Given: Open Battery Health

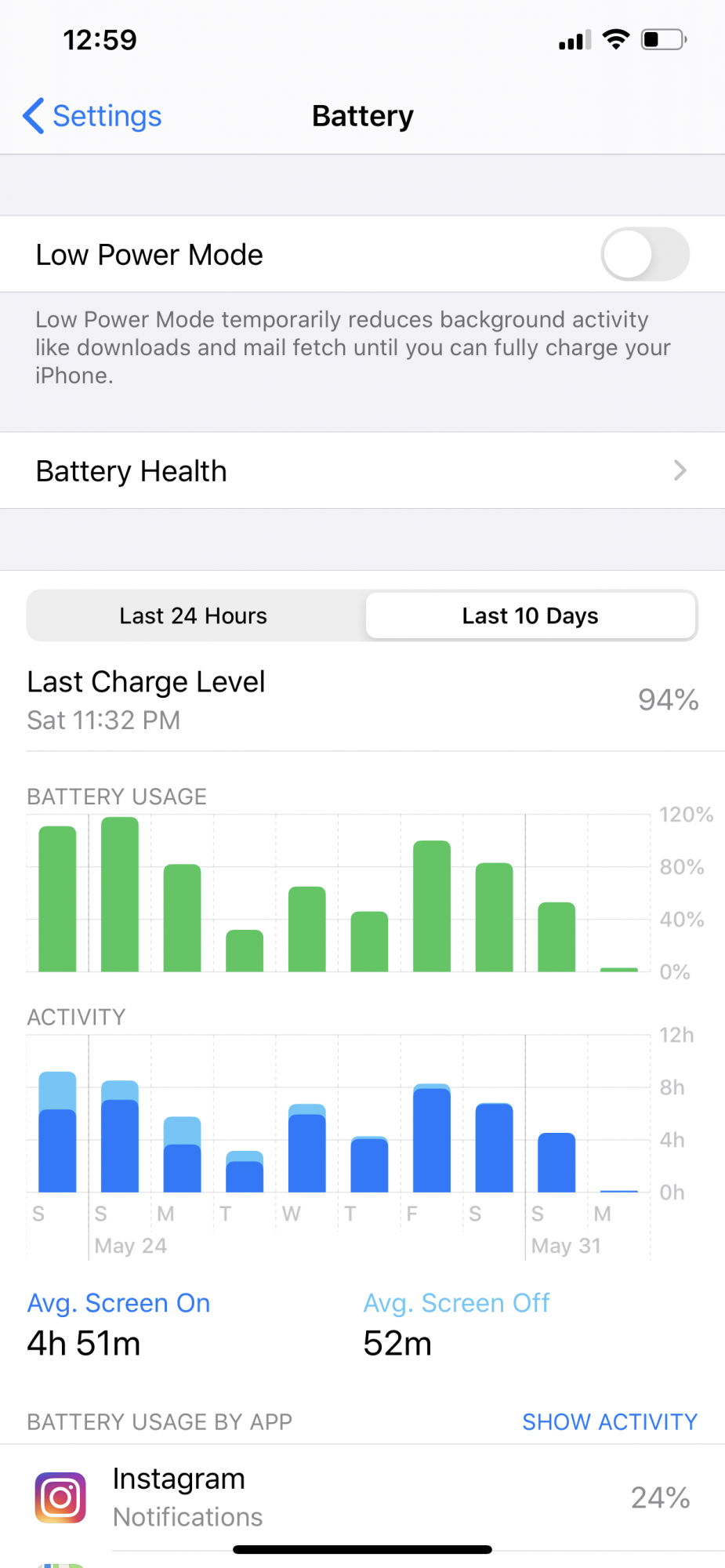Looking at the screenshot, I should 362,470.
